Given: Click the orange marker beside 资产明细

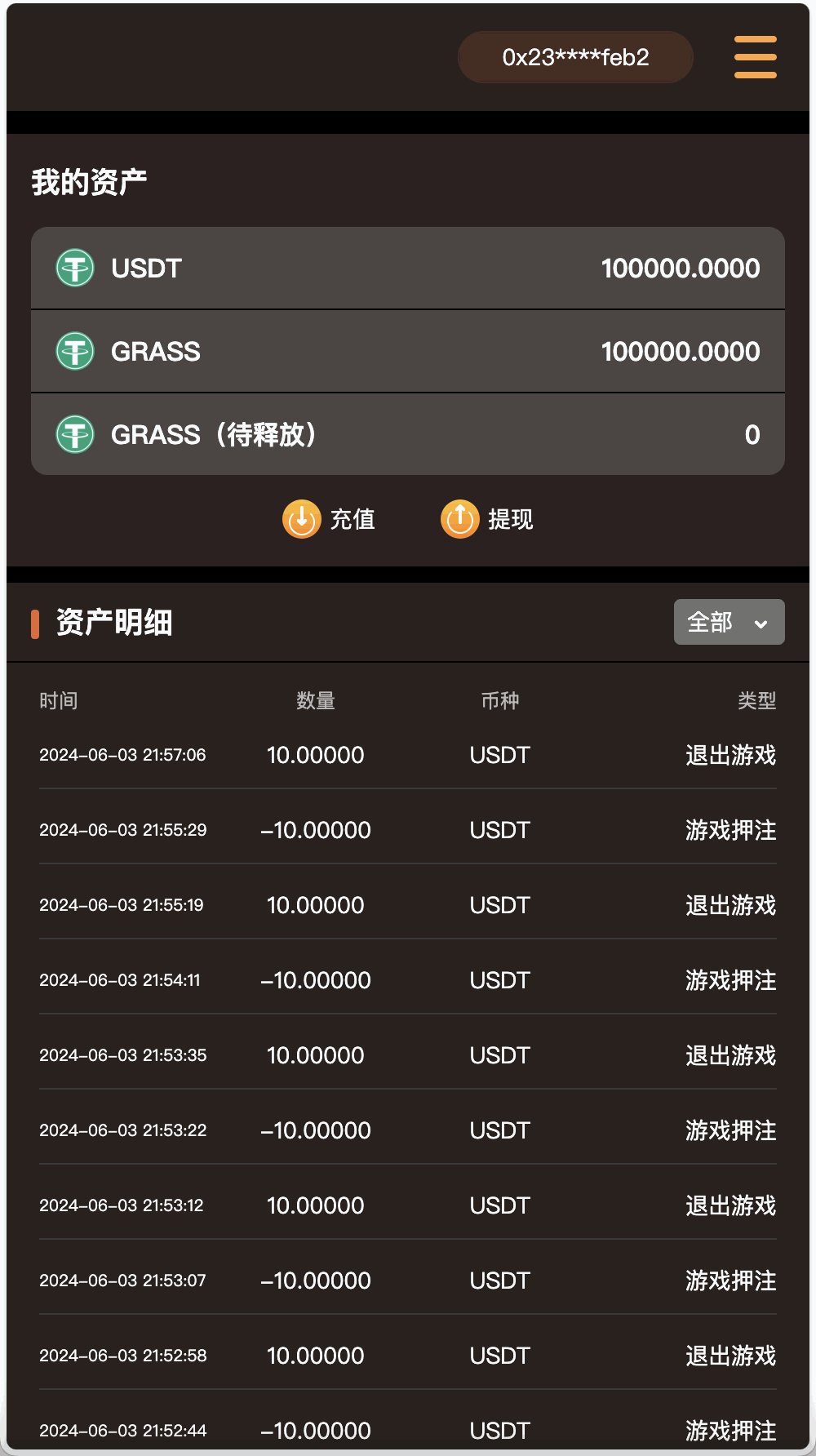Looking at the screenshot, I should pos(34,622).
